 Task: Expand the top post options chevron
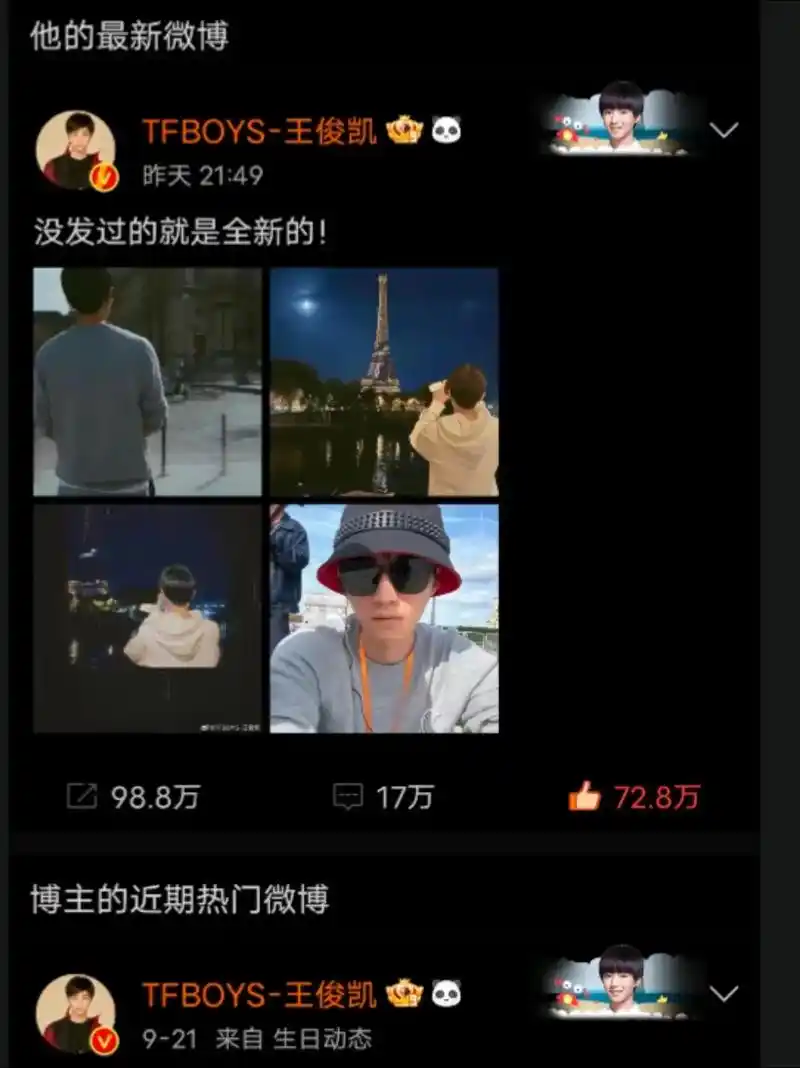[x=725, y=129]
